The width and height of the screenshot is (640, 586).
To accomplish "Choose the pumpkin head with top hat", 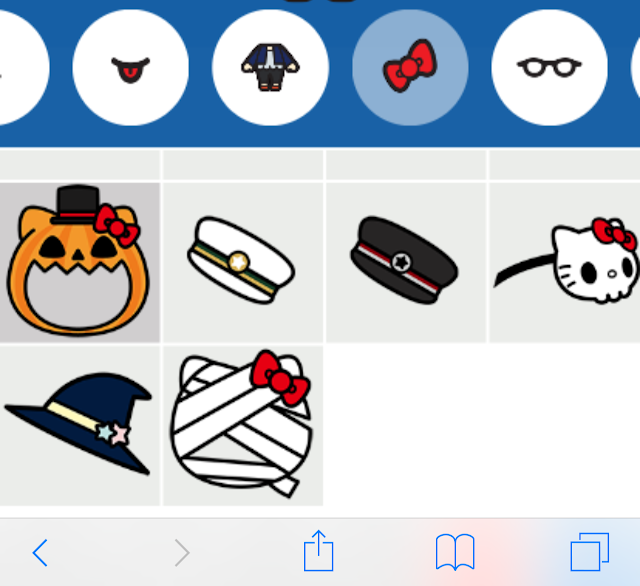I will (x=79, y=263).
